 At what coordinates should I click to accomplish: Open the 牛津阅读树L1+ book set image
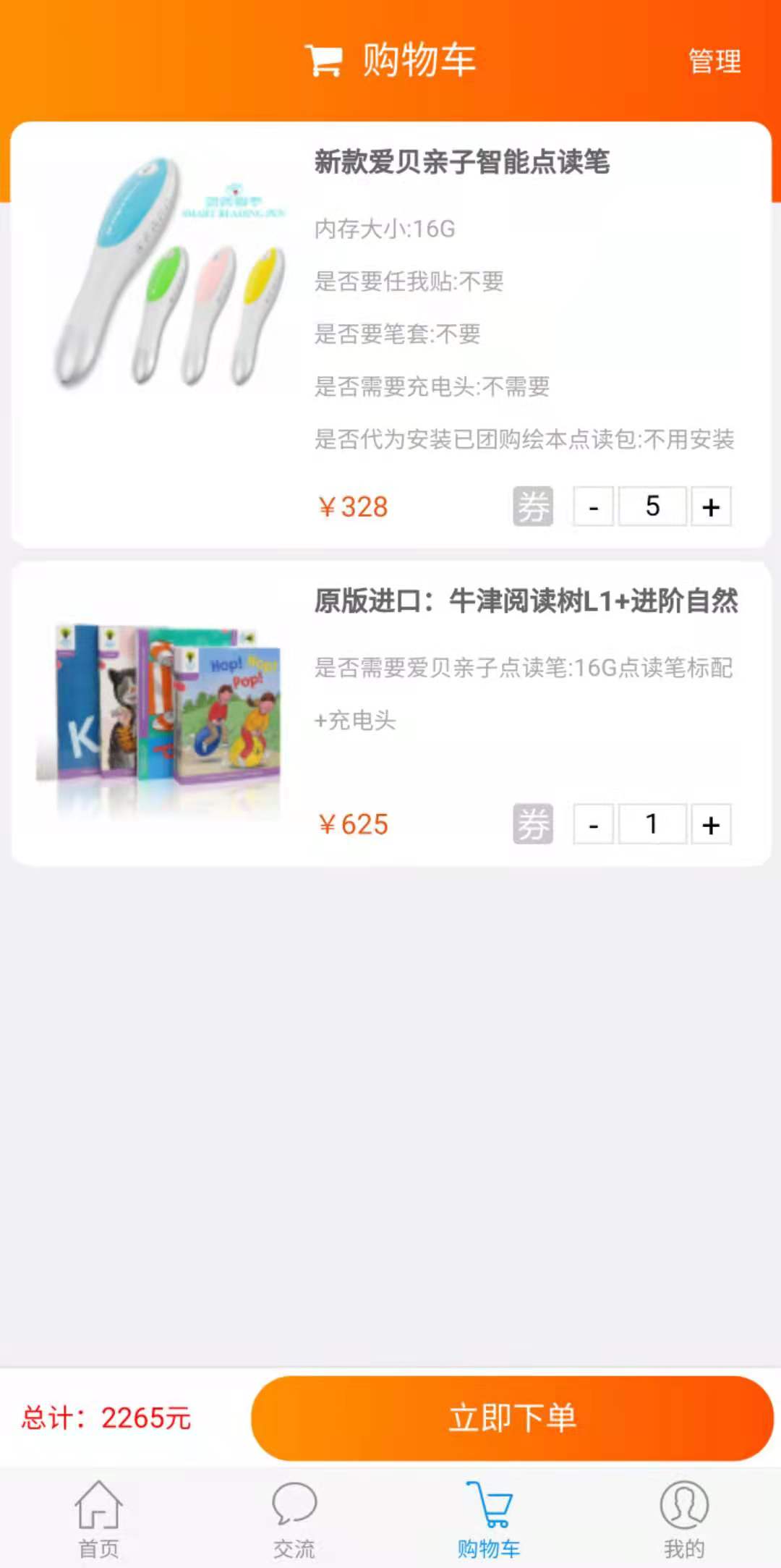click(x=161, y=713)
